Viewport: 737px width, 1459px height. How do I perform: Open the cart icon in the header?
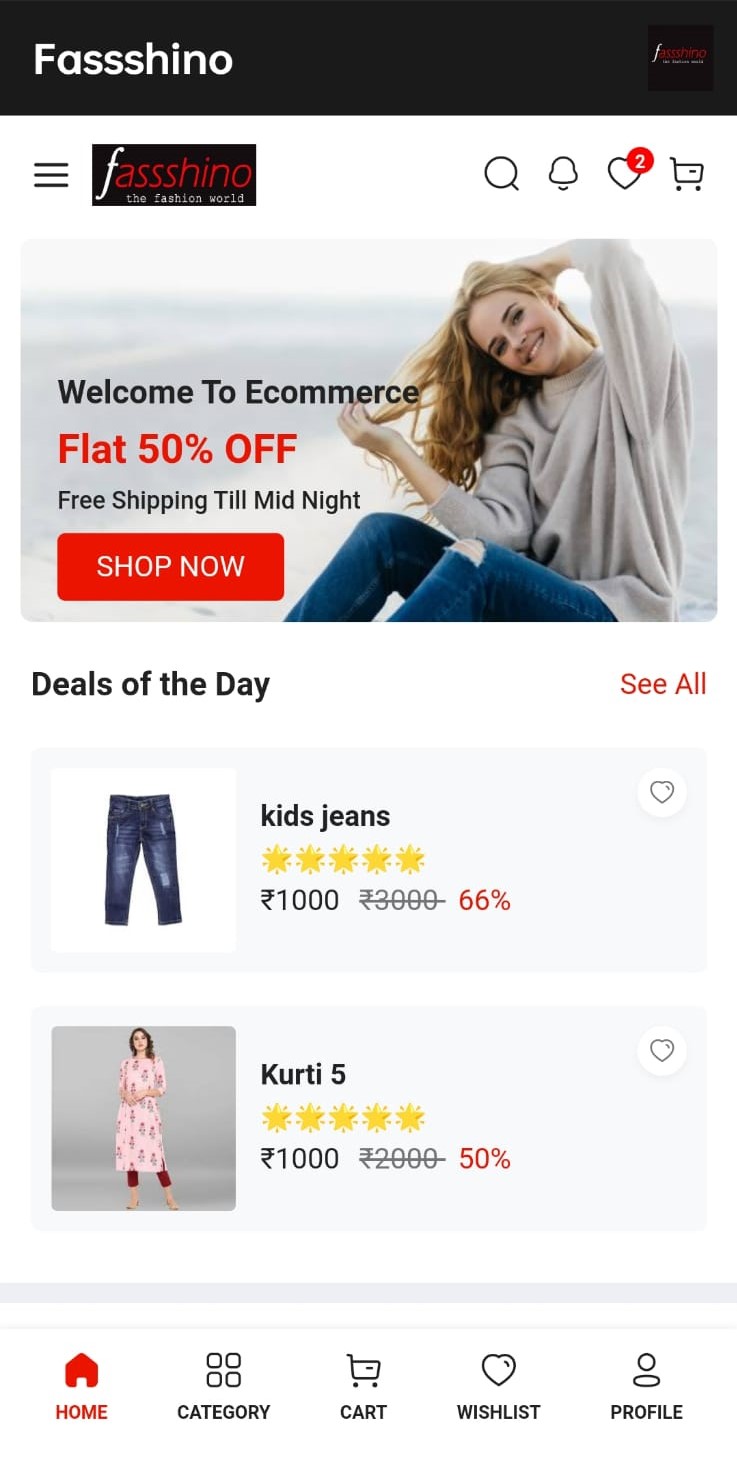coord(687,174)
